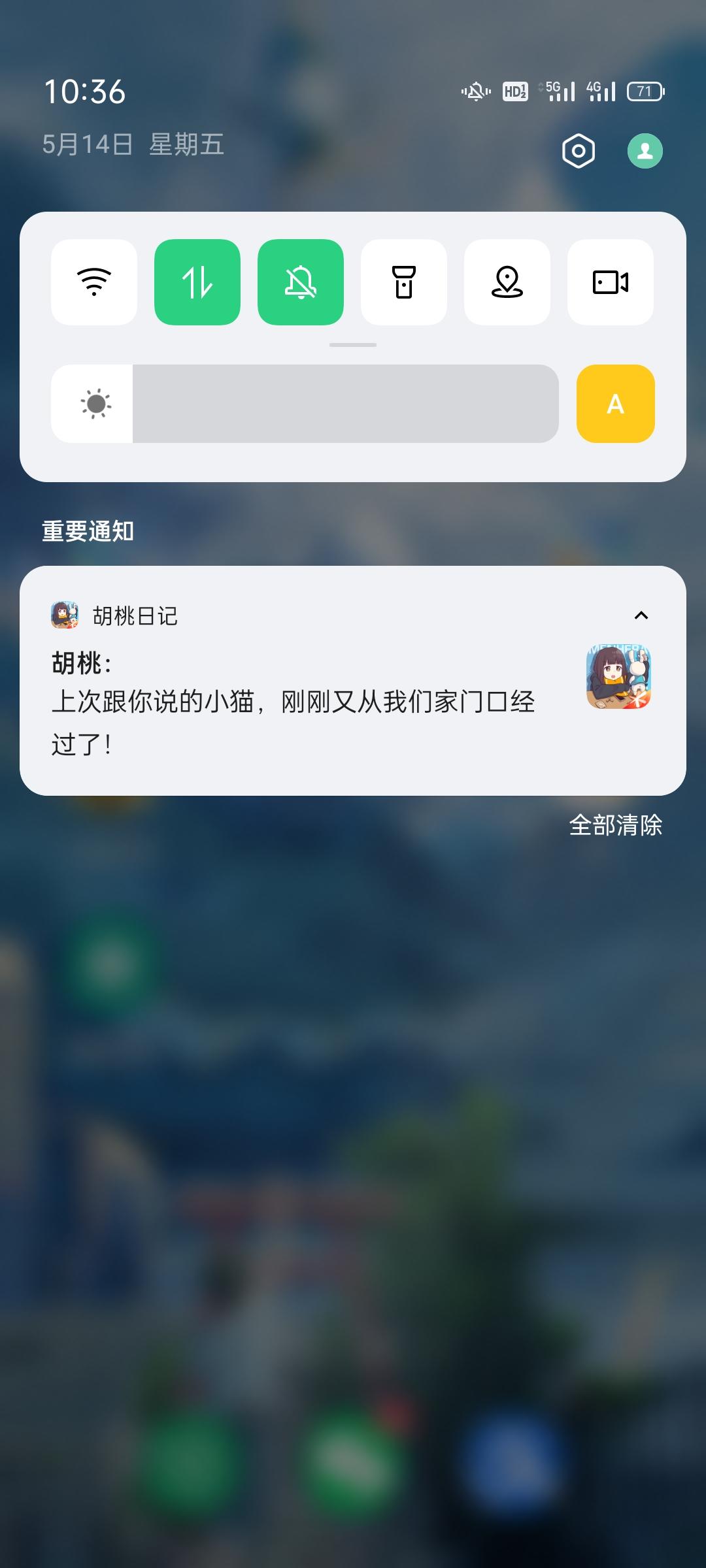Enable Wi-Fi from quick settings
706x1568 pixels.
click(x=94, y=281)
